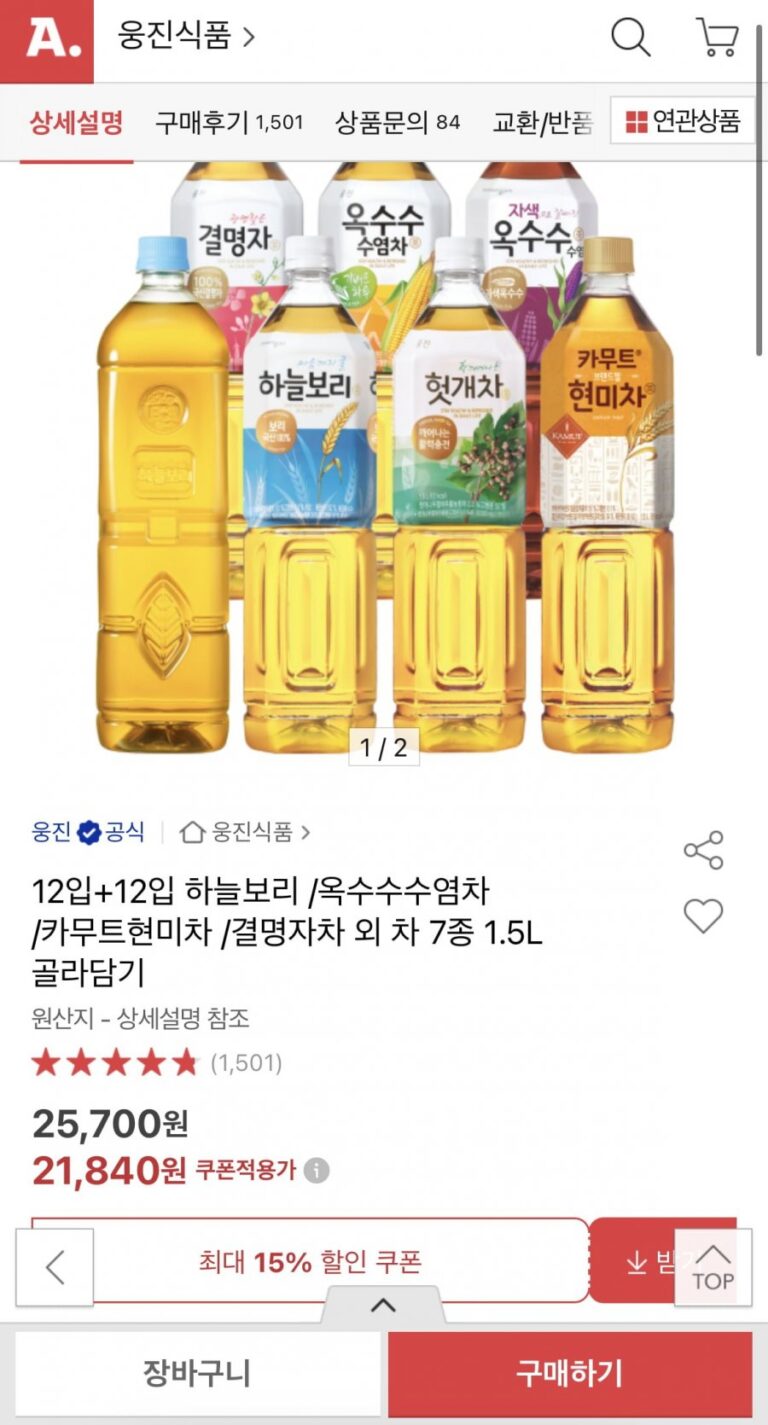This screenshot has height=1425, width=768.
Task: Go to the A. home logo
Action: (x=46, y=40)
